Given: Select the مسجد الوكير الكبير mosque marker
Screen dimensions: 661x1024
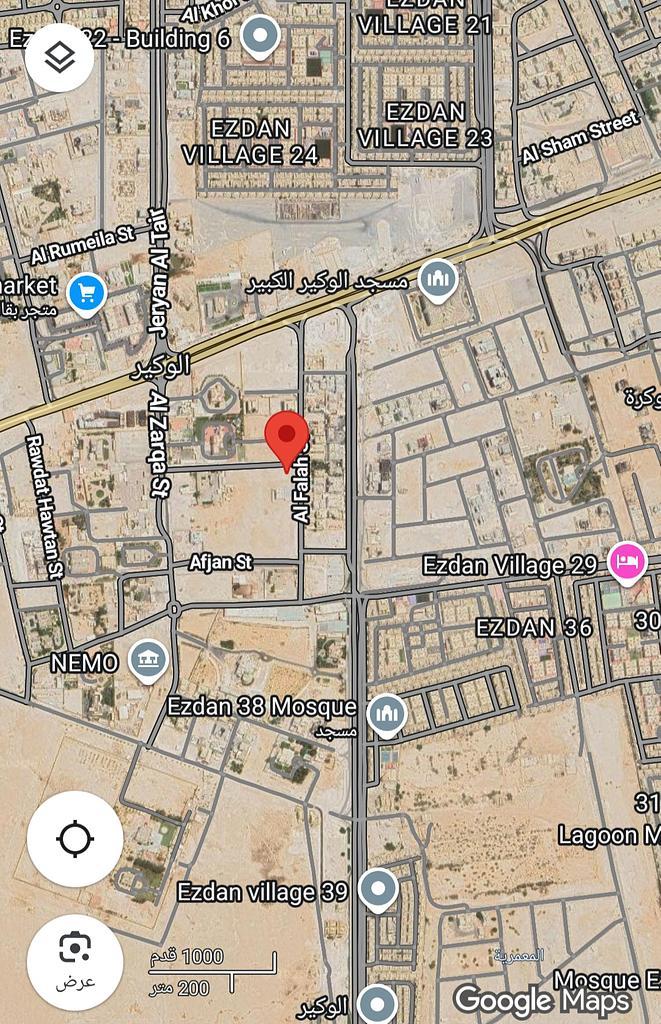Looking at the screenshot, I should 438,279.
